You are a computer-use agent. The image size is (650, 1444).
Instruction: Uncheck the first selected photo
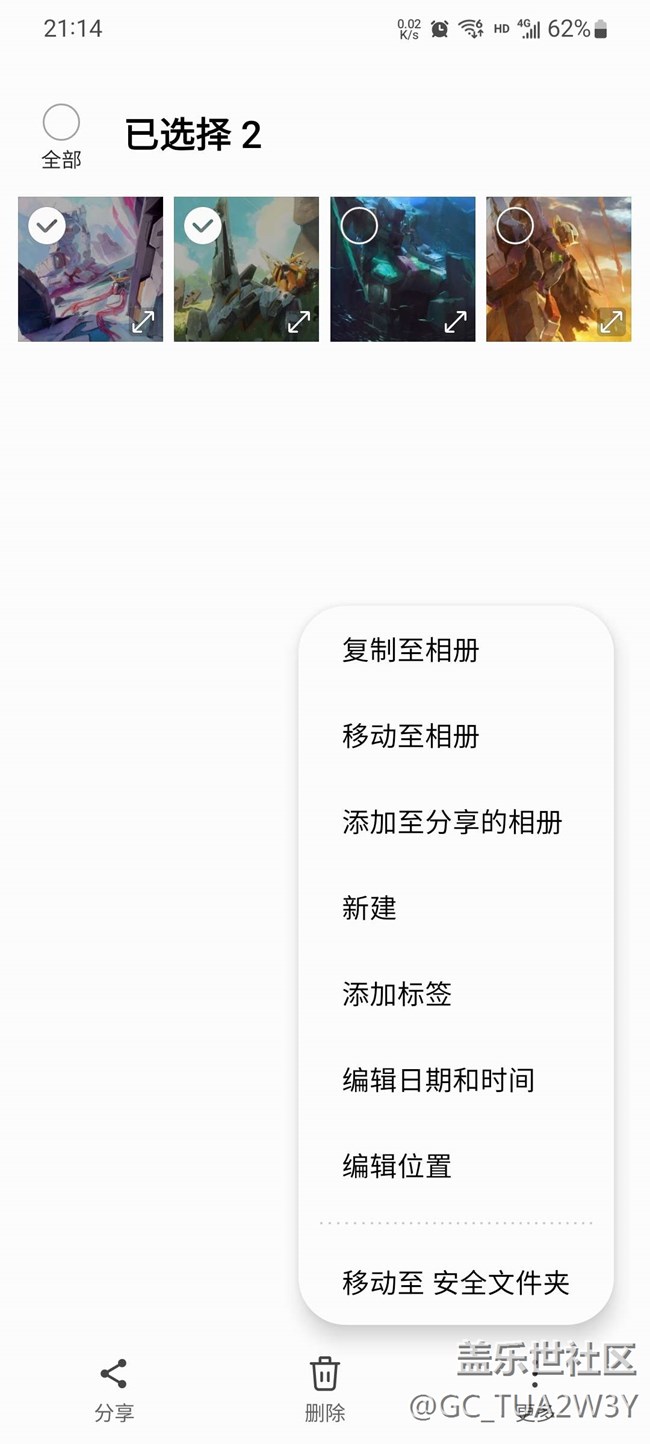click(47, 226)
